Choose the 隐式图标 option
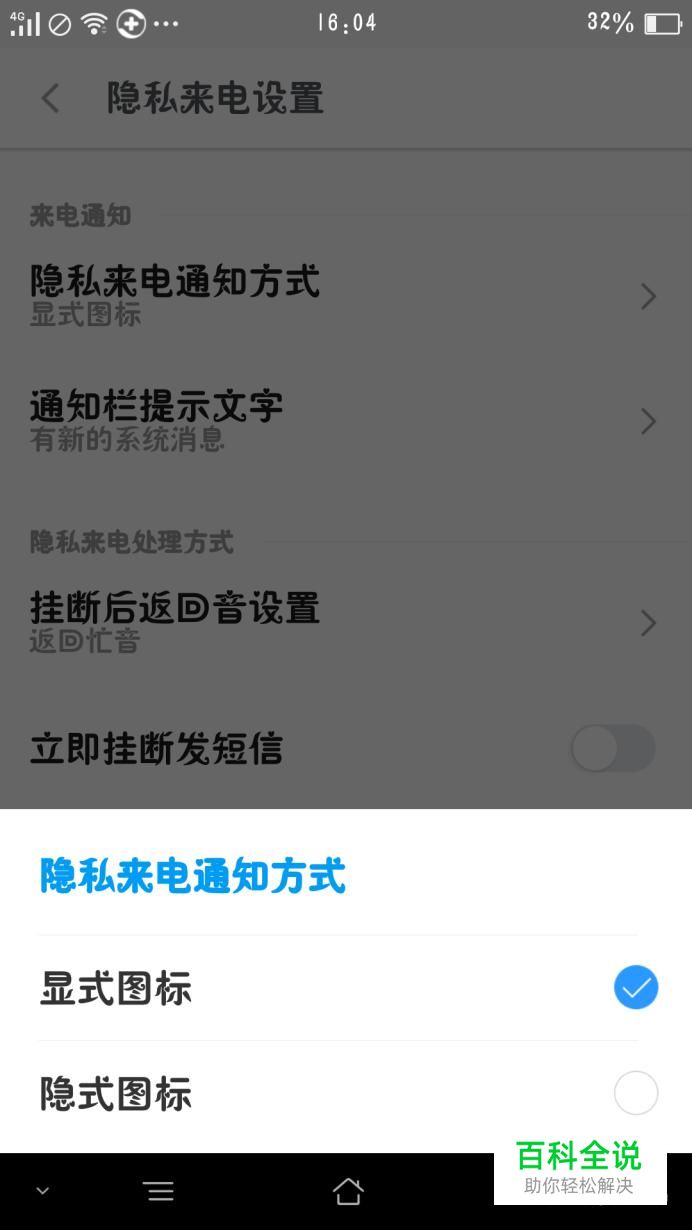 coord(346,1093)
